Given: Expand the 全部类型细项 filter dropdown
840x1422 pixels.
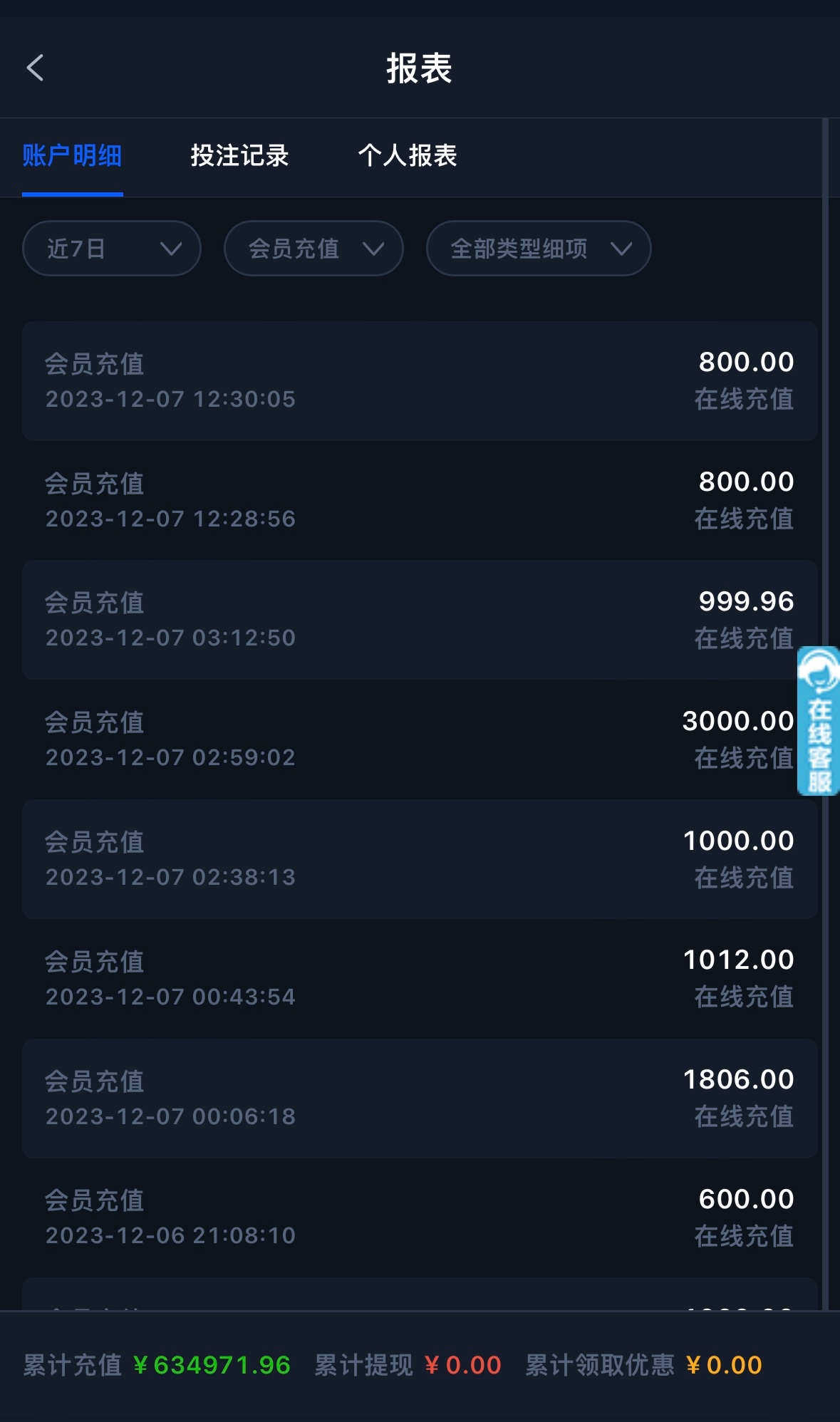Looking at the screenshot, I should (x=539, y=249).
